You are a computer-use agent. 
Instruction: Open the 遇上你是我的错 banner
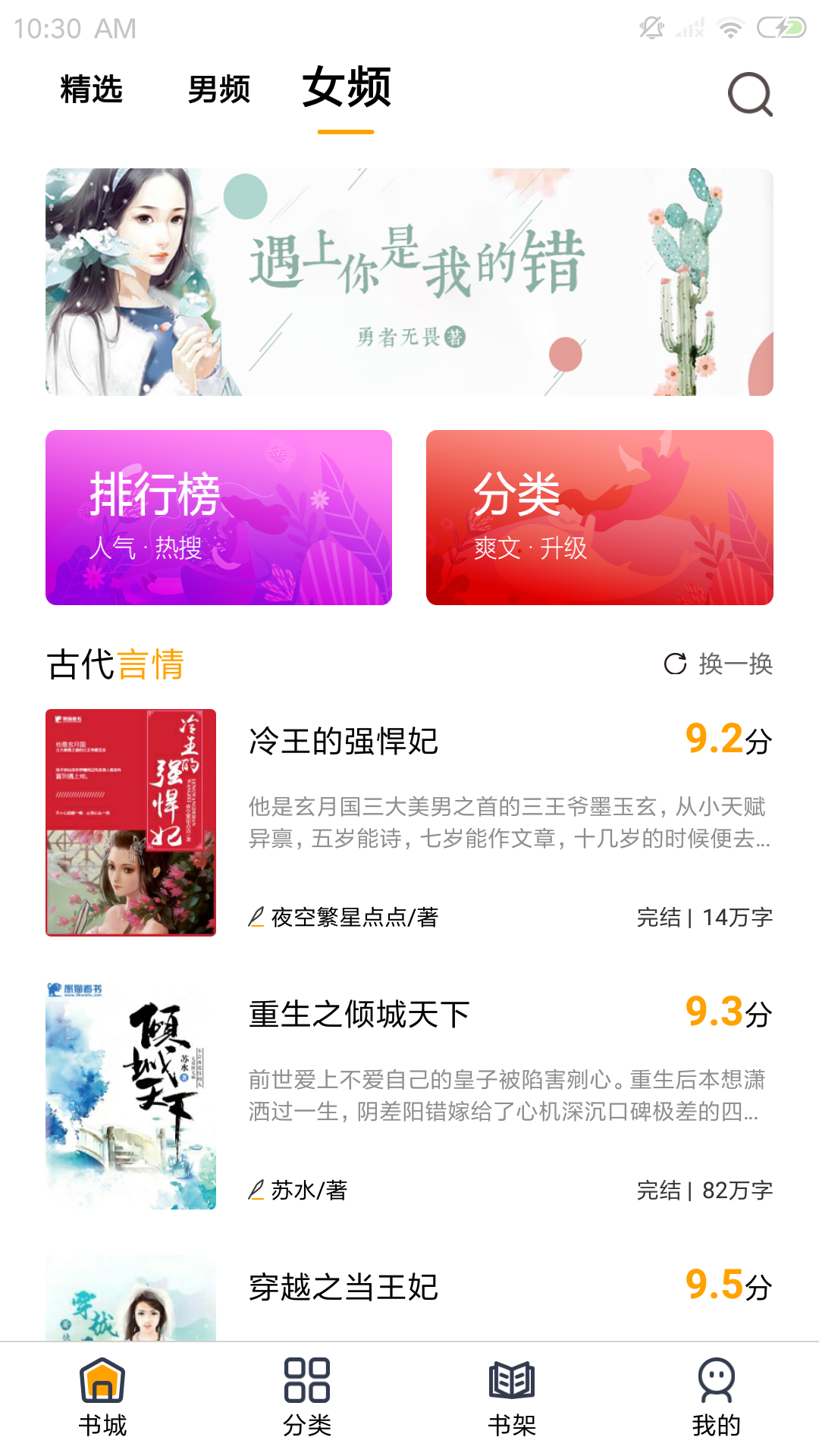click(409, 282)
